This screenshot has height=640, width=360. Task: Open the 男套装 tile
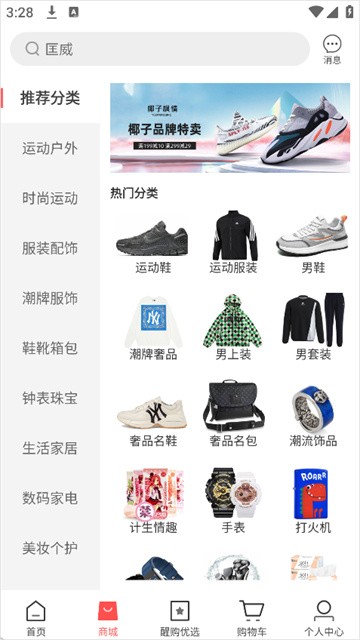tap(313, 328)
